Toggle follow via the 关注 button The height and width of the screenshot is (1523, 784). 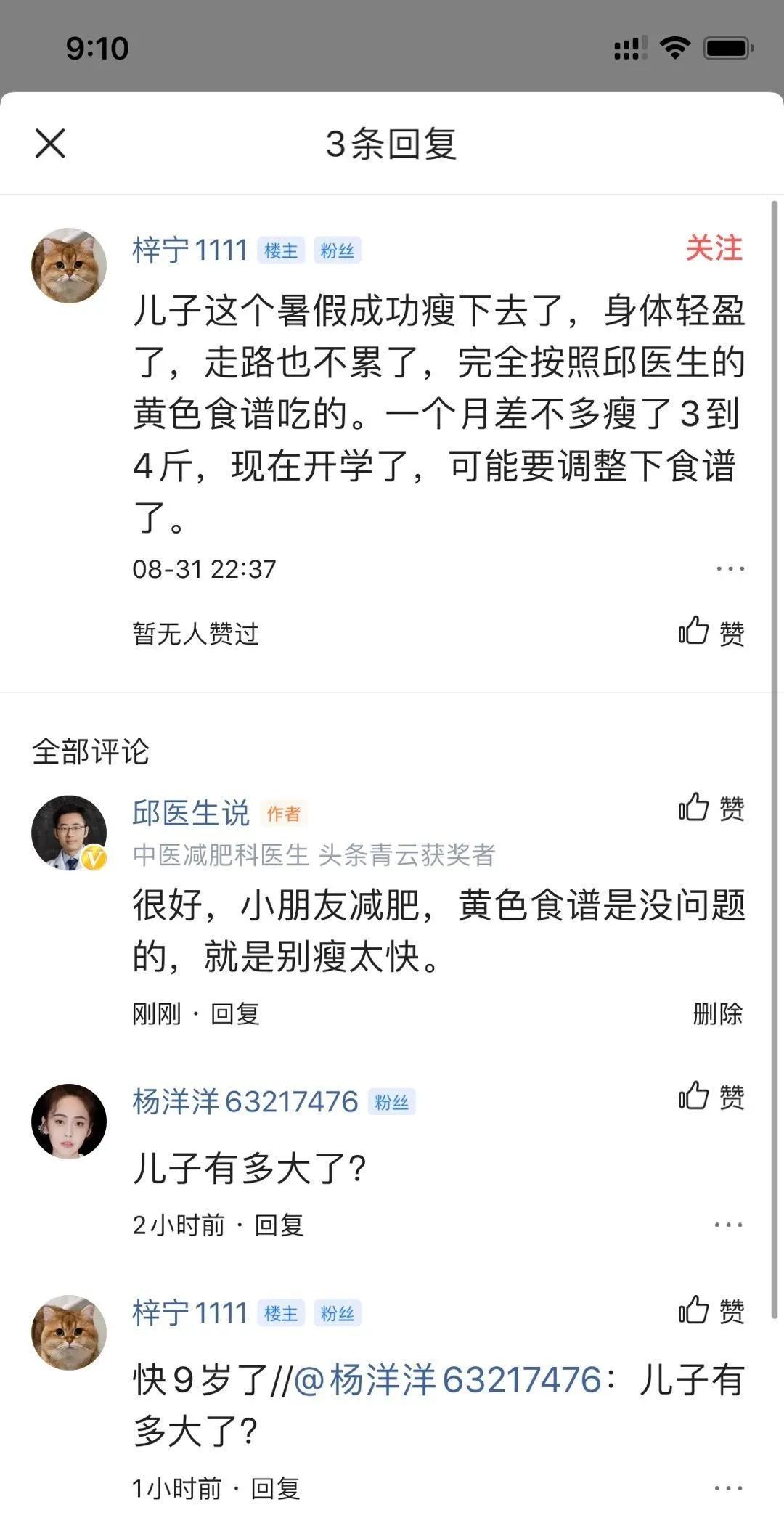pos(715,249)
